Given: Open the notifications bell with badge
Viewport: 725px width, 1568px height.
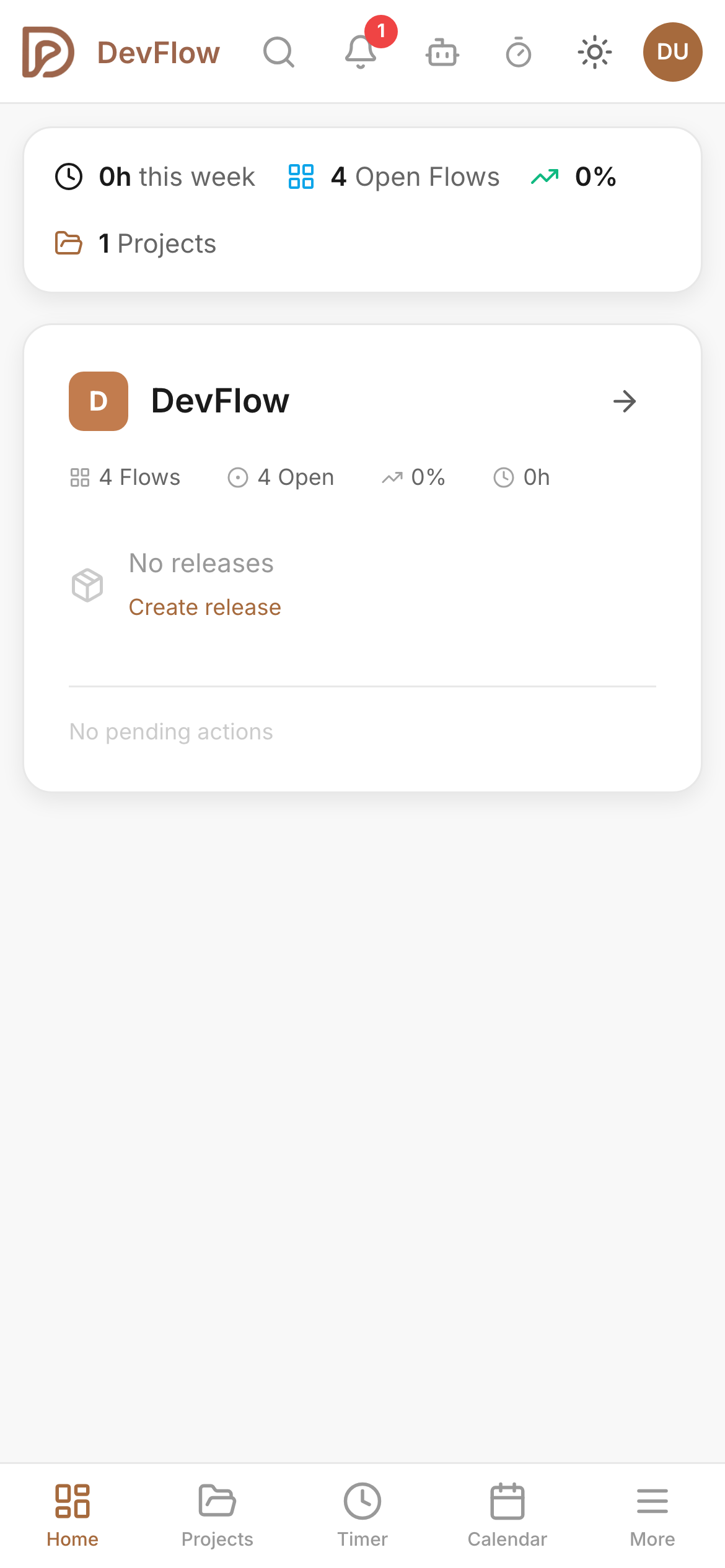Looking at the screenshot, I should tap(361, 53).
